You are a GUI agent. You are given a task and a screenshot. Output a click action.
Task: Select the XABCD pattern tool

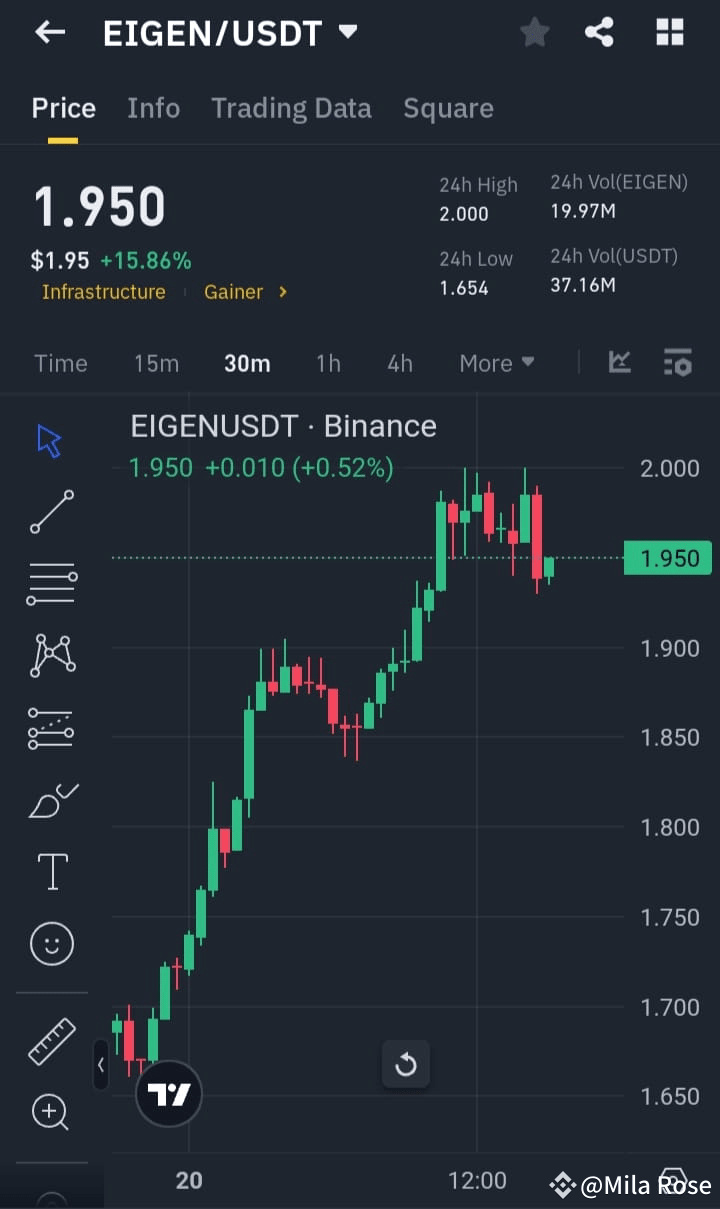tap(51, 655)
